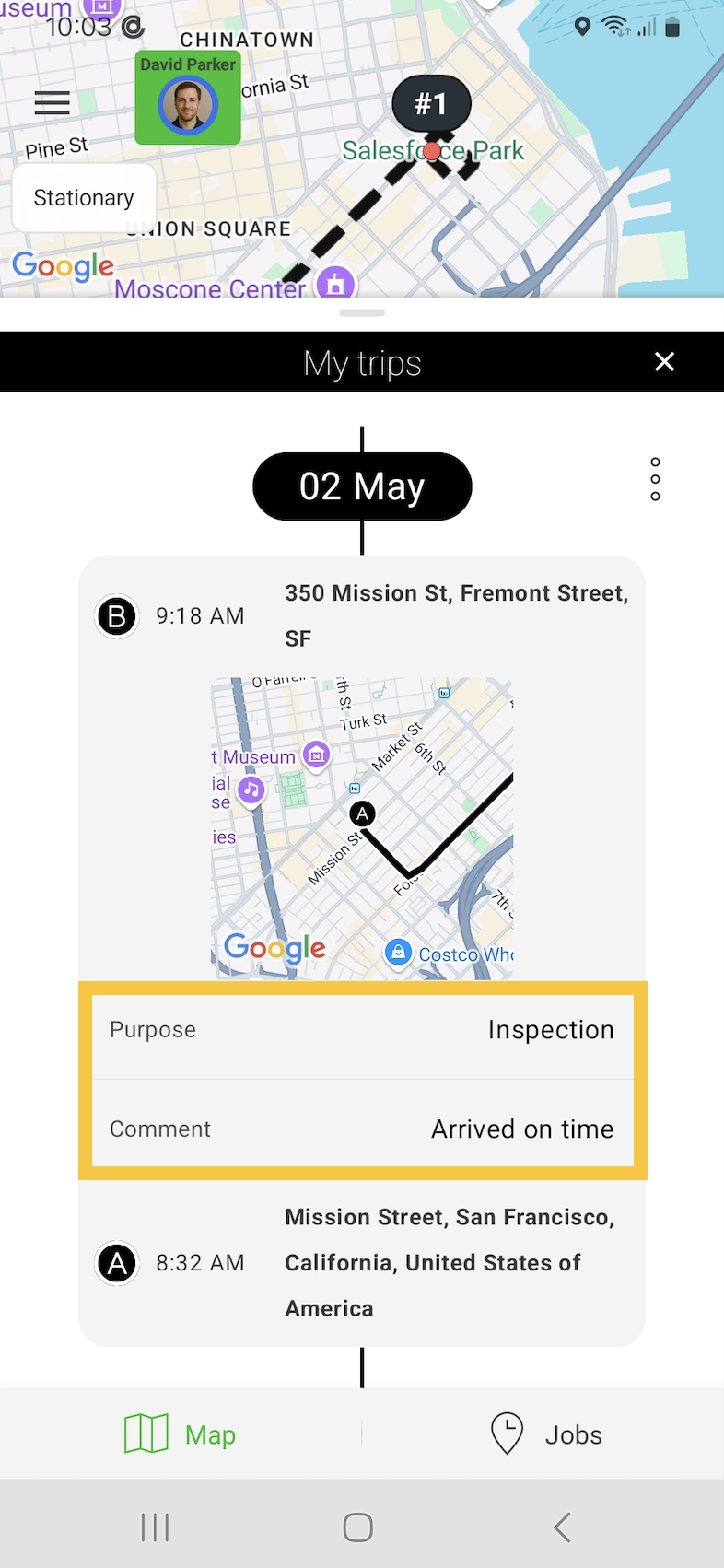
Task: Tap the Purpose Inspection row
Action: pos(362,1030)
